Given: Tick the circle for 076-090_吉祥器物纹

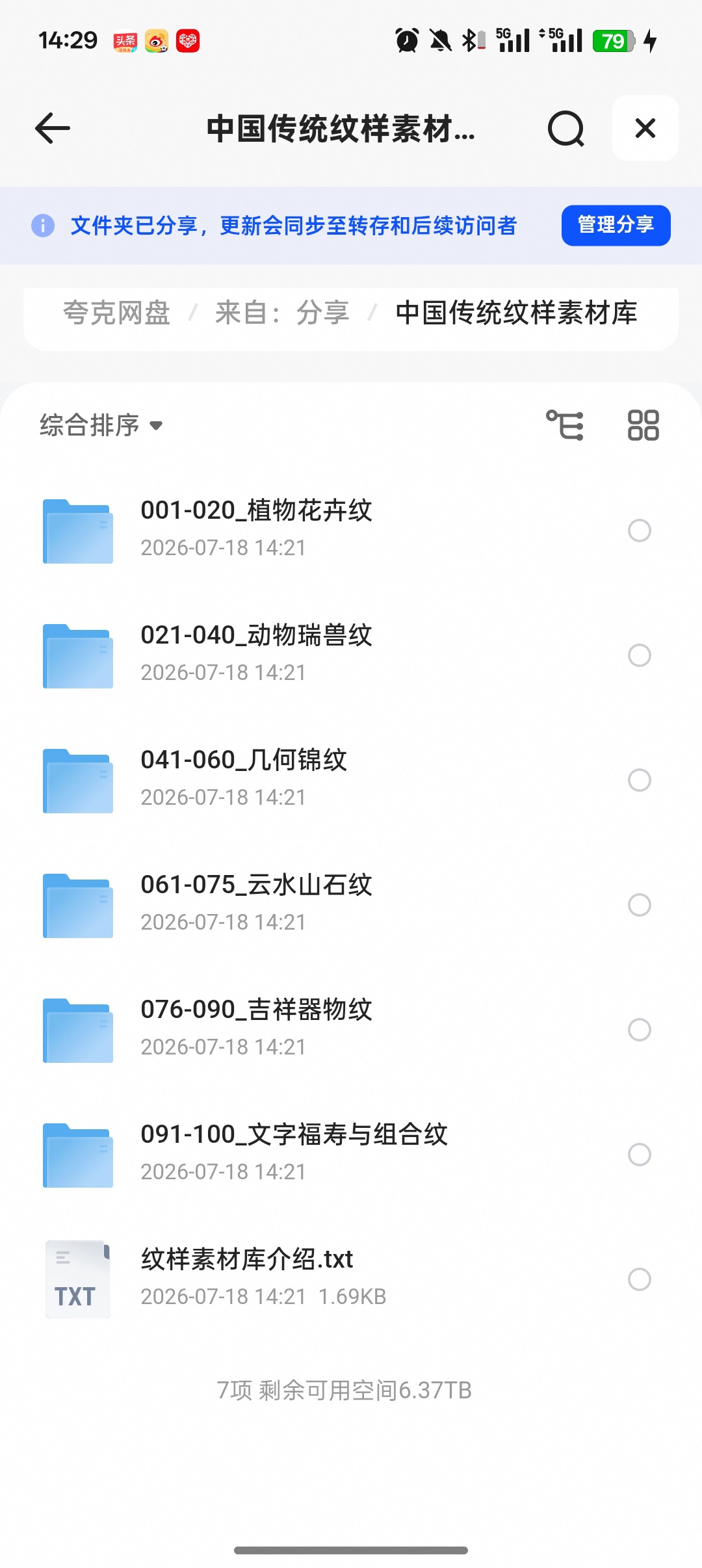Looking at the screenshot, I should coord(640,1030).
